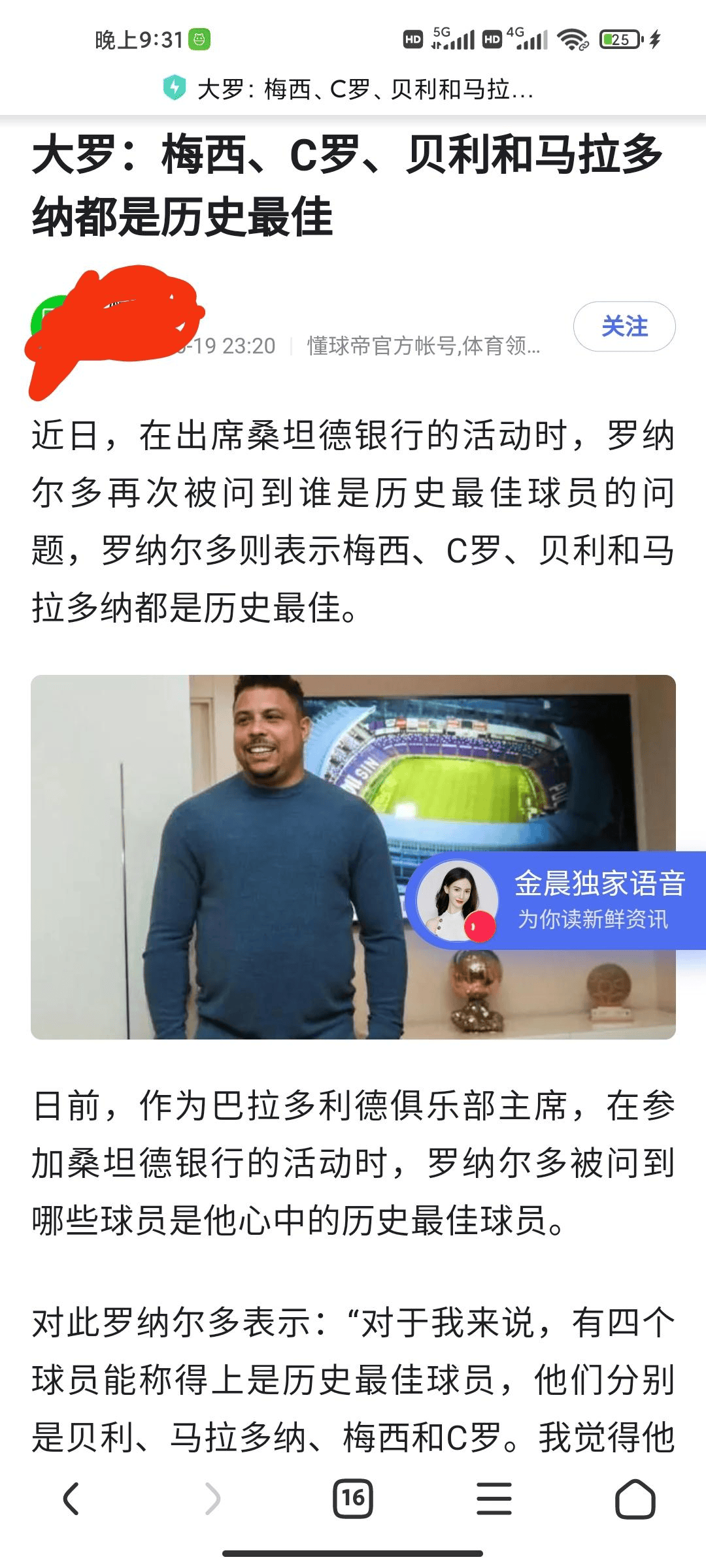Image resolution: width=706 pixels, height=1568 pixels.
Task: Open the tab switcher showing 16
Action: pos(352,1498)
